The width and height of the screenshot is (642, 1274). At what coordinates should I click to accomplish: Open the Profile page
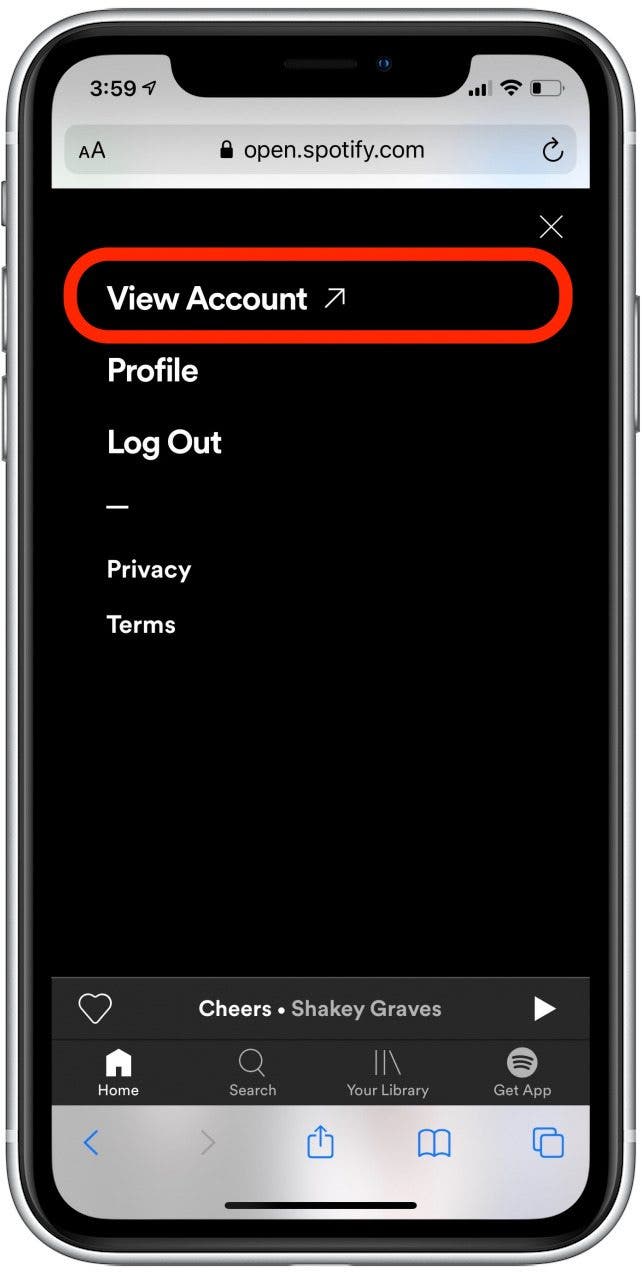153,370
